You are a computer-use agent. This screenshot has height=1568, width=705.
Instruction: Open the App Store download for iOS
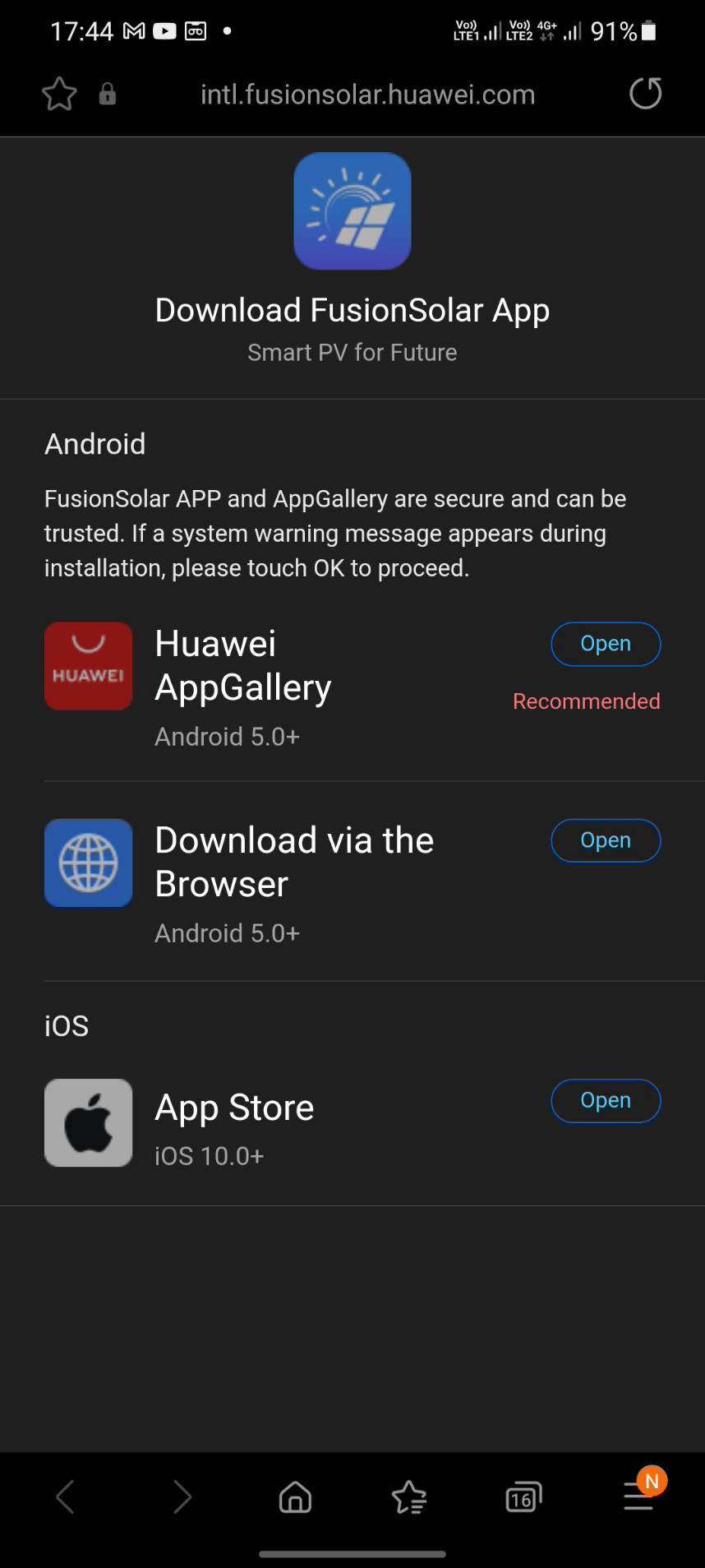pos(605,1100)
